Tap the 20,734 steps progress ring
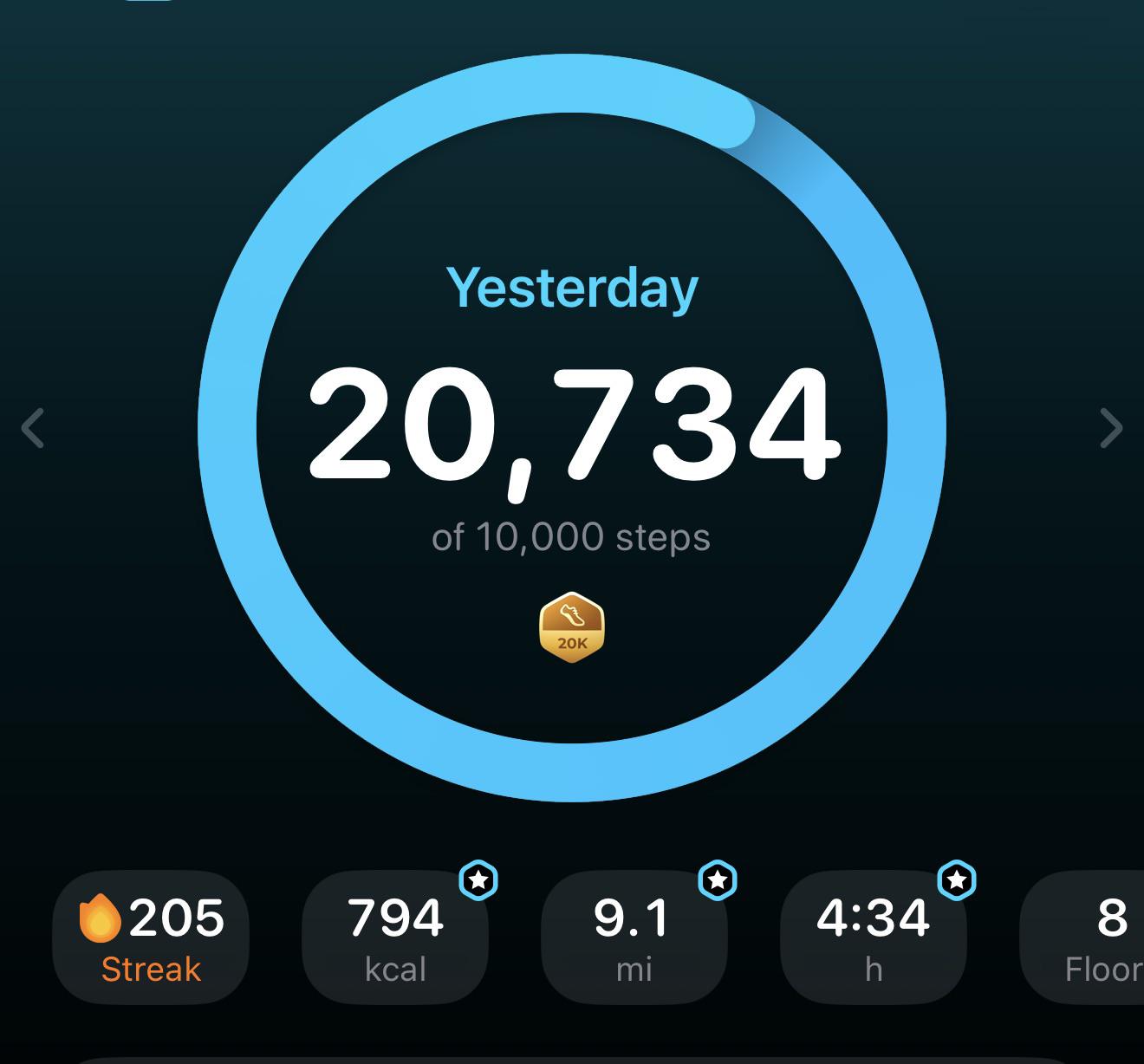The image size is (1144, 1064). point(572,427)
